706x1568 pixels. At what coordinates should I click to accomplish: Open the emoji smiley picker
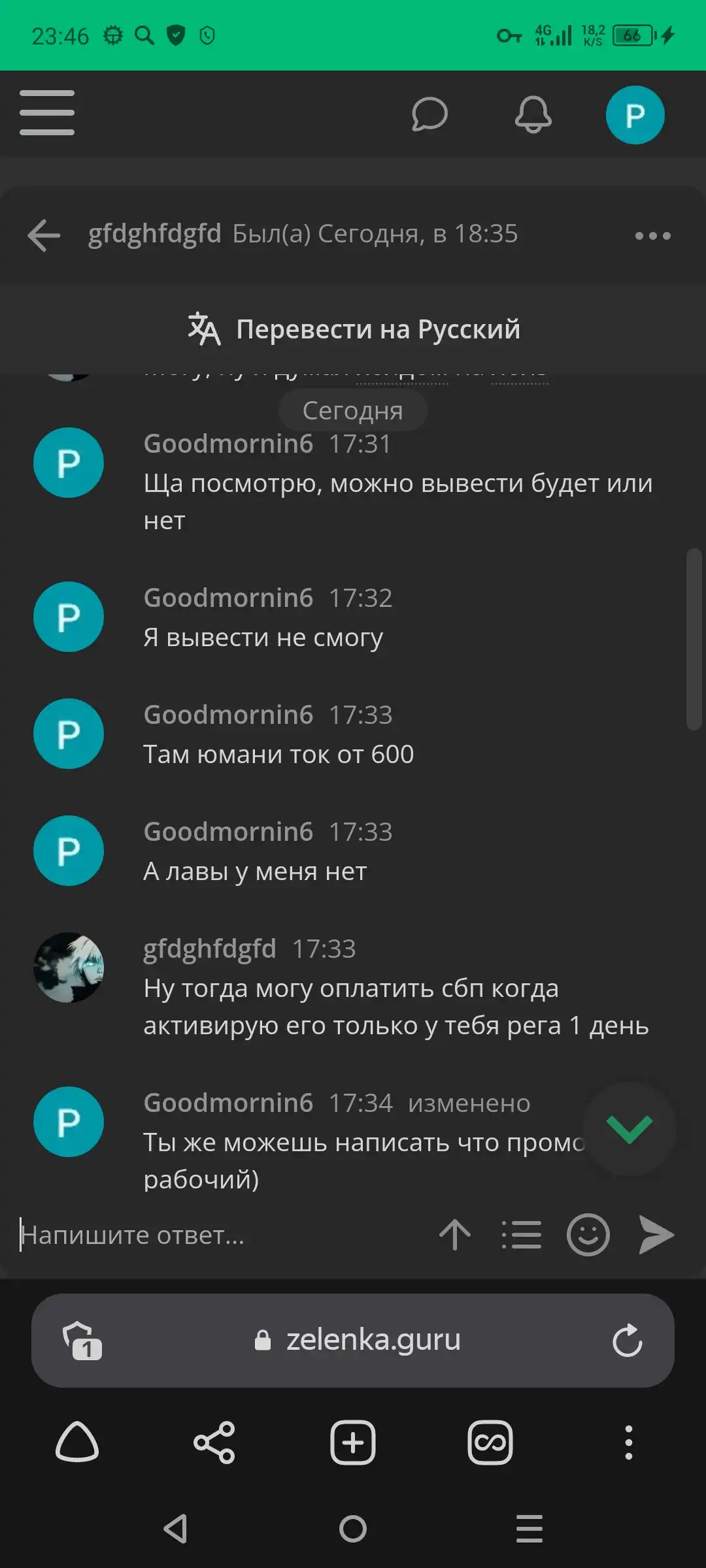click(588, 1235)
